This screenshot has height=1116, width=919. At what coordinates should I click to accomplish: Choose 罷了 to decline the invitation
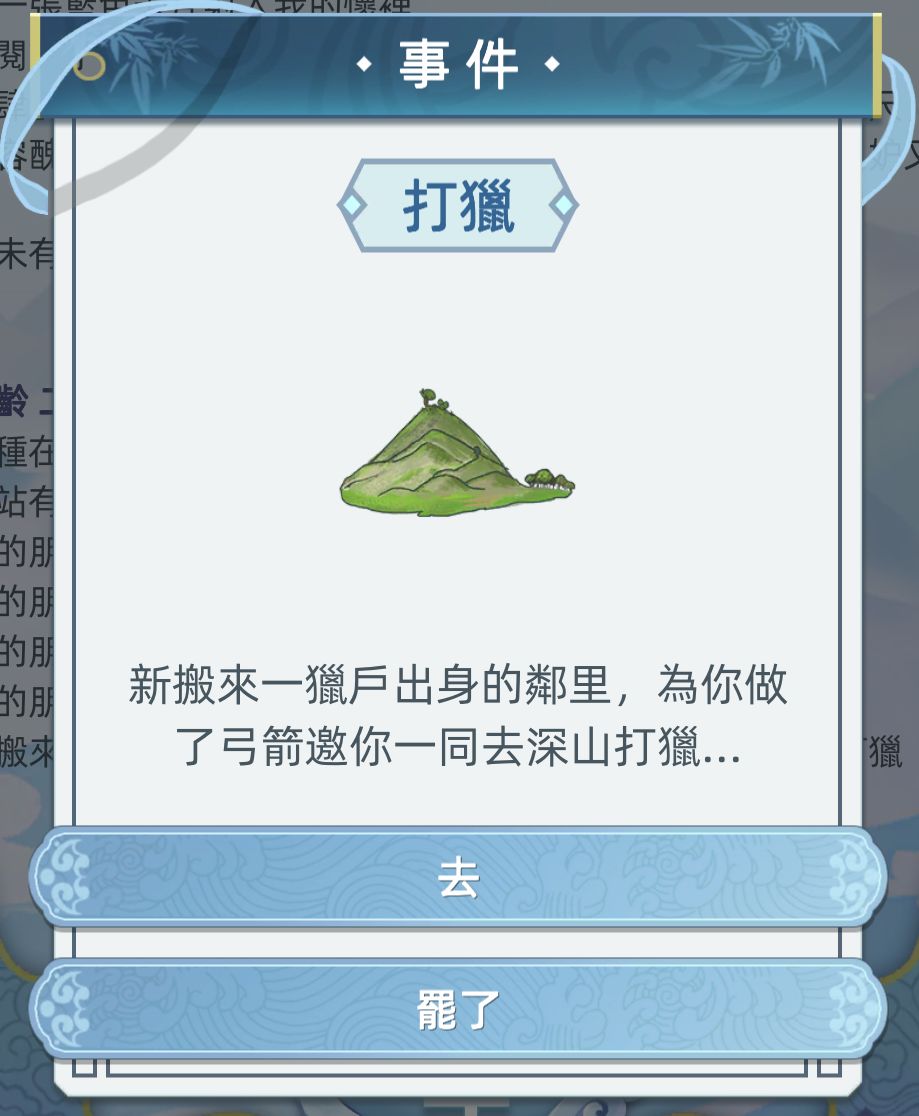459,1010
